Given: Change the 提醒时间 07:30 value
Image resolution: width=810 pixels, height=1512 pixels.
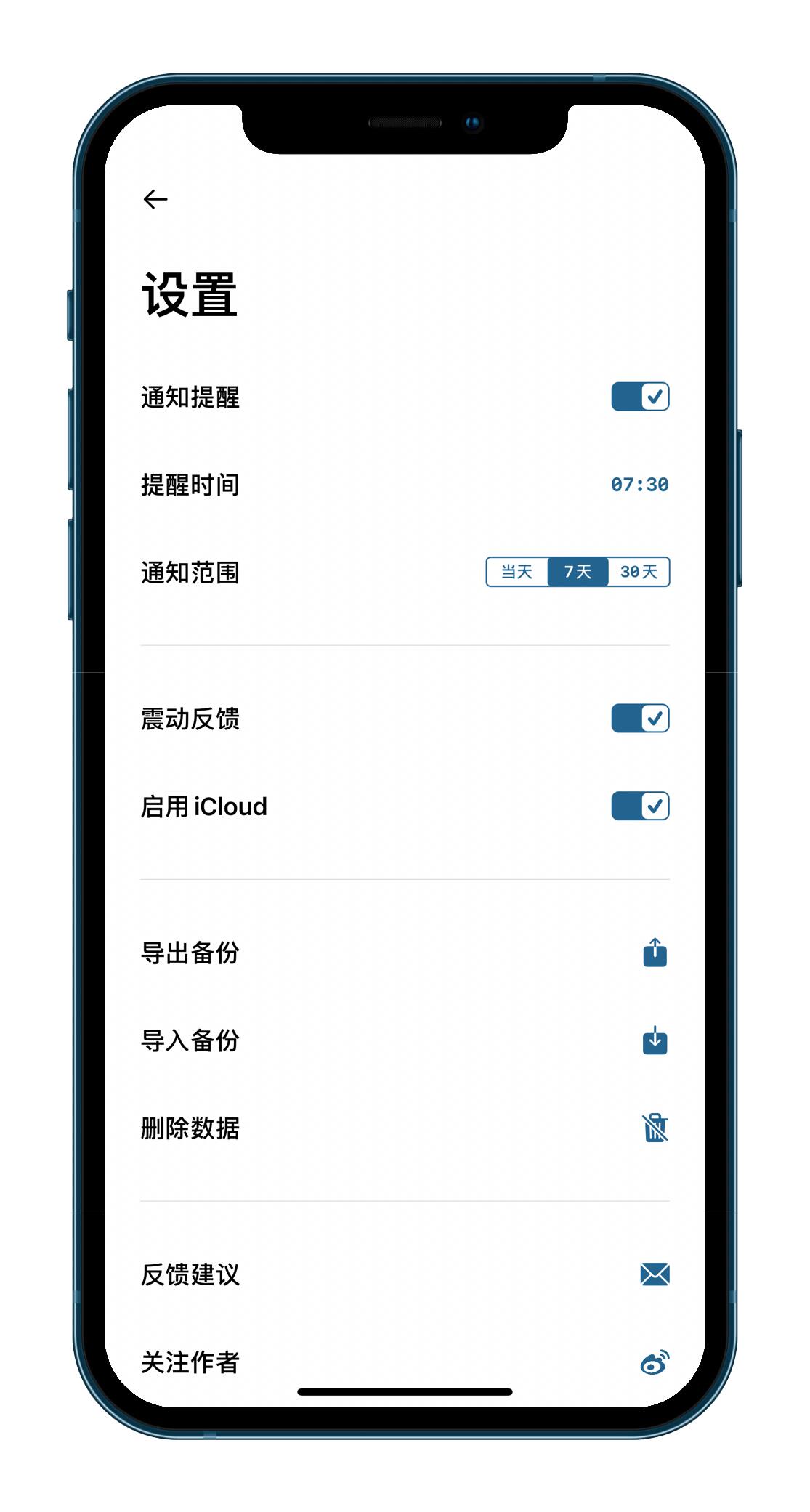Looking at the screenshot, I should click(639, 485).
